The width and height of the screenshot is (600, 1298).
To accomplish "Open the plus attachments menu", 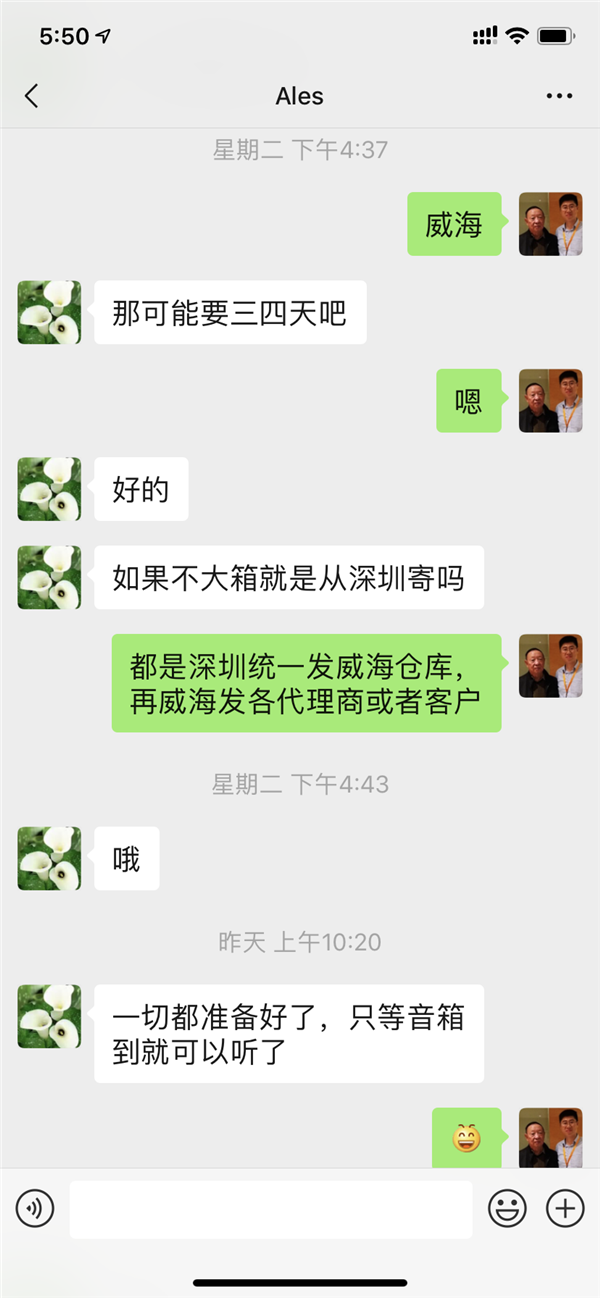I will coord(565,1209).
